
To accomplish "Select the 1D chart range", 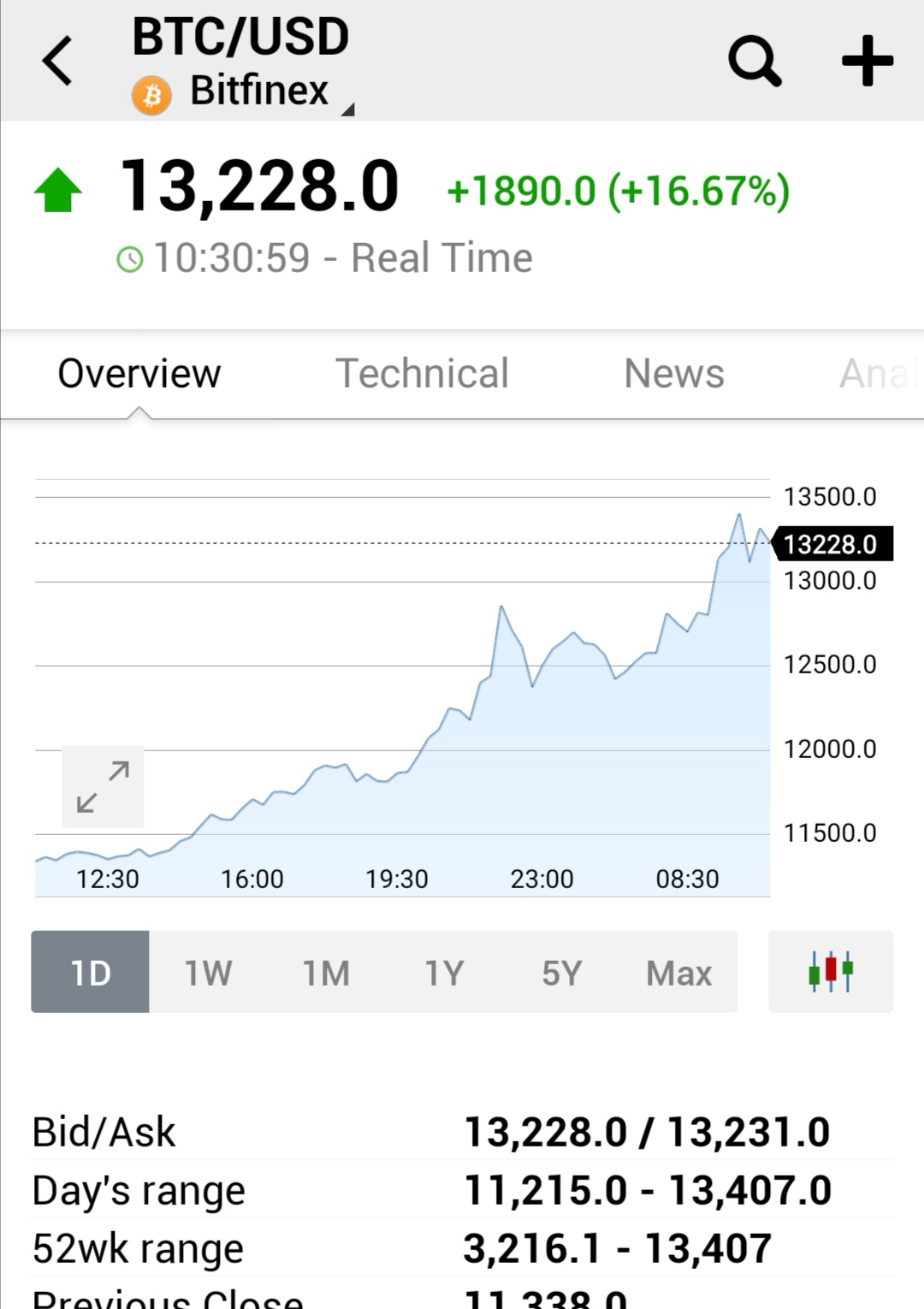I will (x=90, y=972).
